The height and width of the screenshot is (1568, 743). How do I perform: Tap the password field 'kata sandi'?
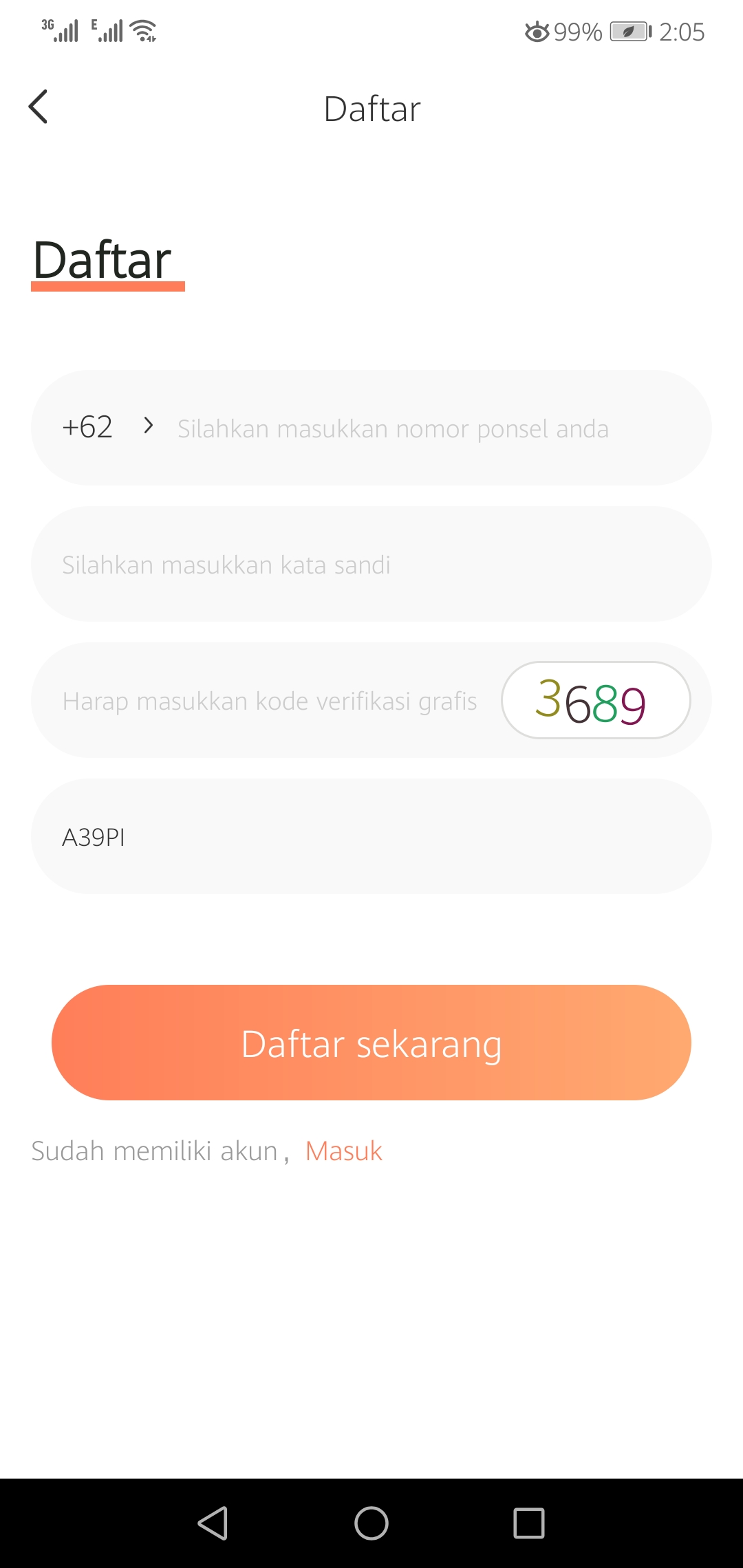click(371, 565)
